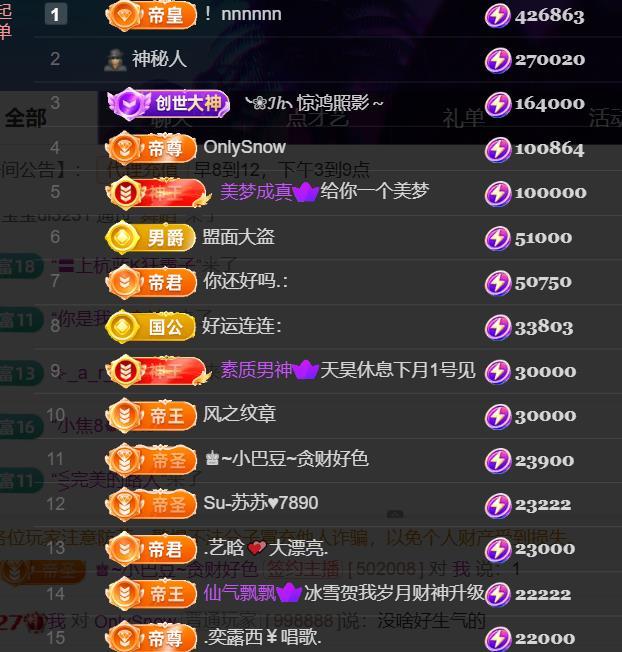This screenshot has width=622, height=652.
Task: Open the 你还好吗 ranking entry
Action: (x=245, y=282)
